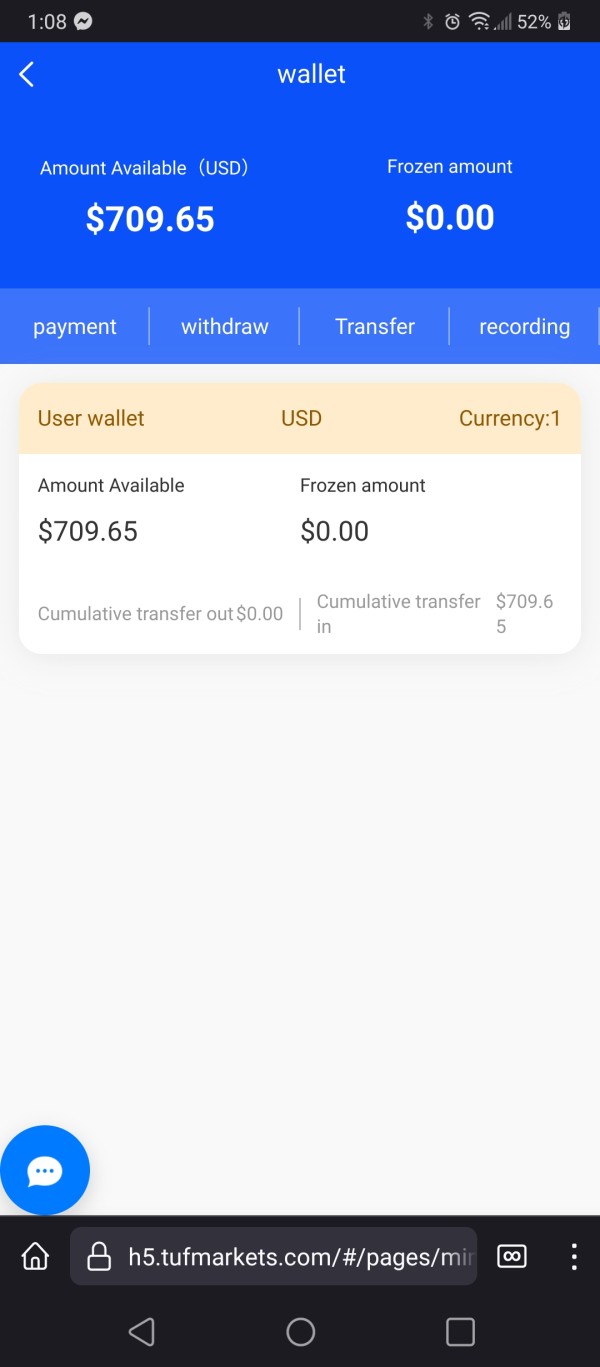
Task: Open recent apps from the navigation bar
Action: (x=460, y=1331)
